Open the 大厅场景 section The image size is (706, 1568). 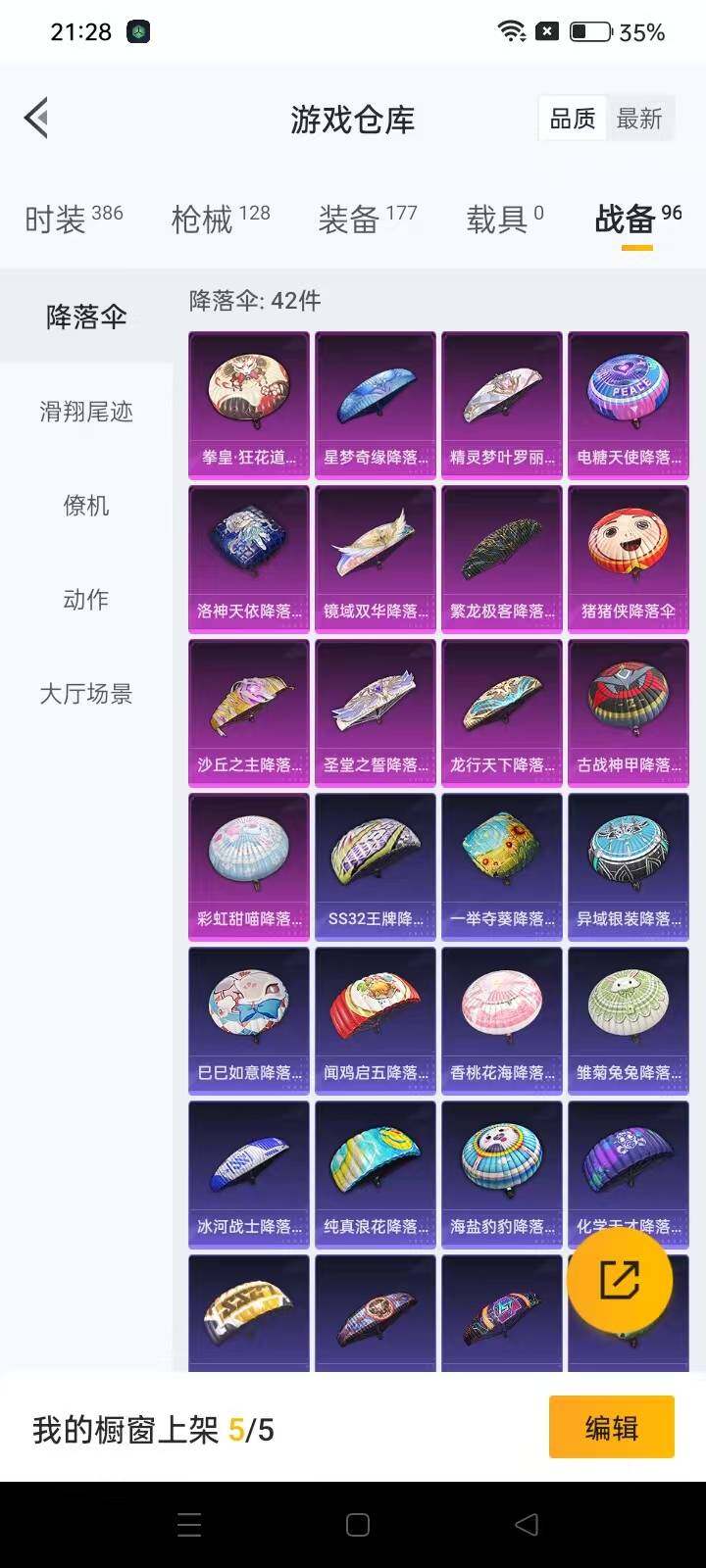[86, 695]
